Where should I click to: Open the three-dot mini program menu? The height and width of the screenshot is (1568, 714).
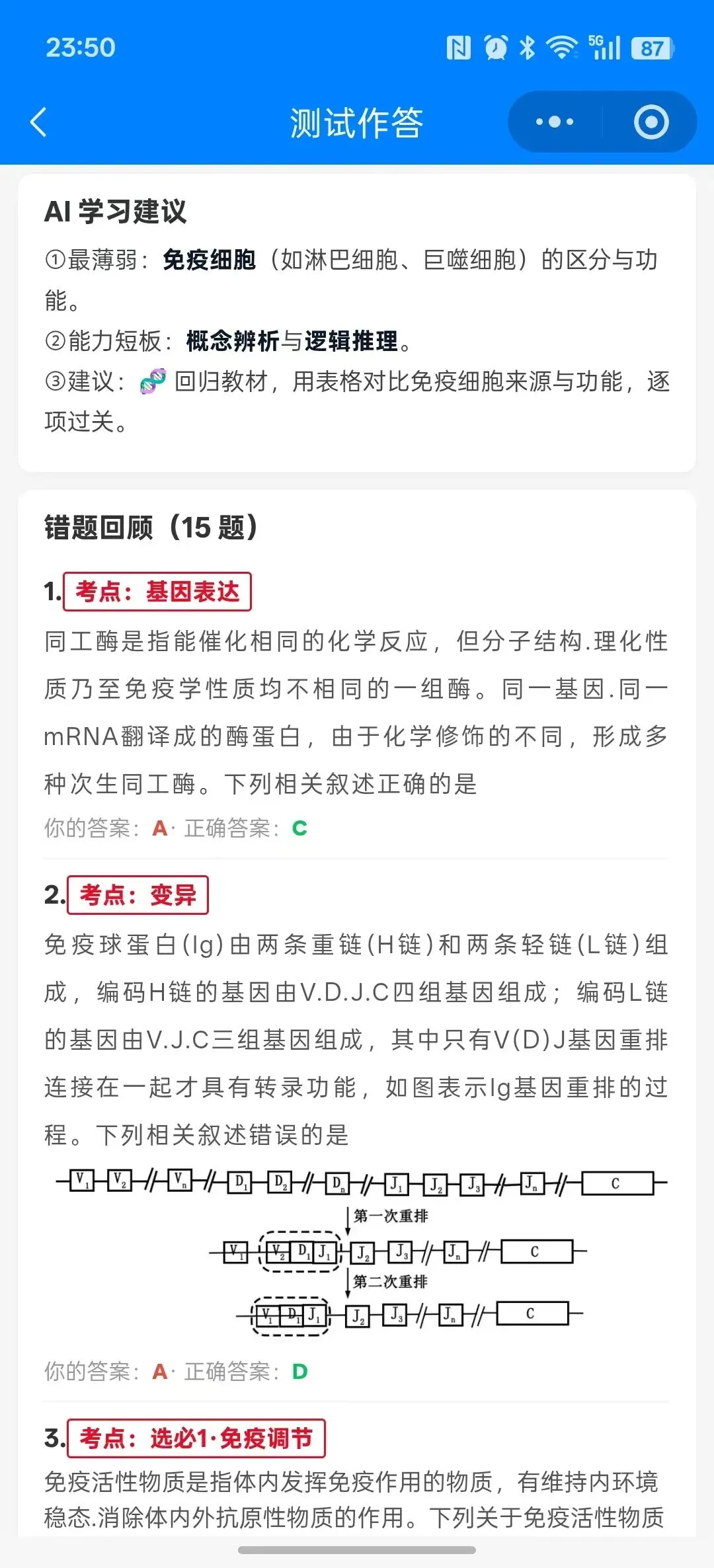(555, 122)
